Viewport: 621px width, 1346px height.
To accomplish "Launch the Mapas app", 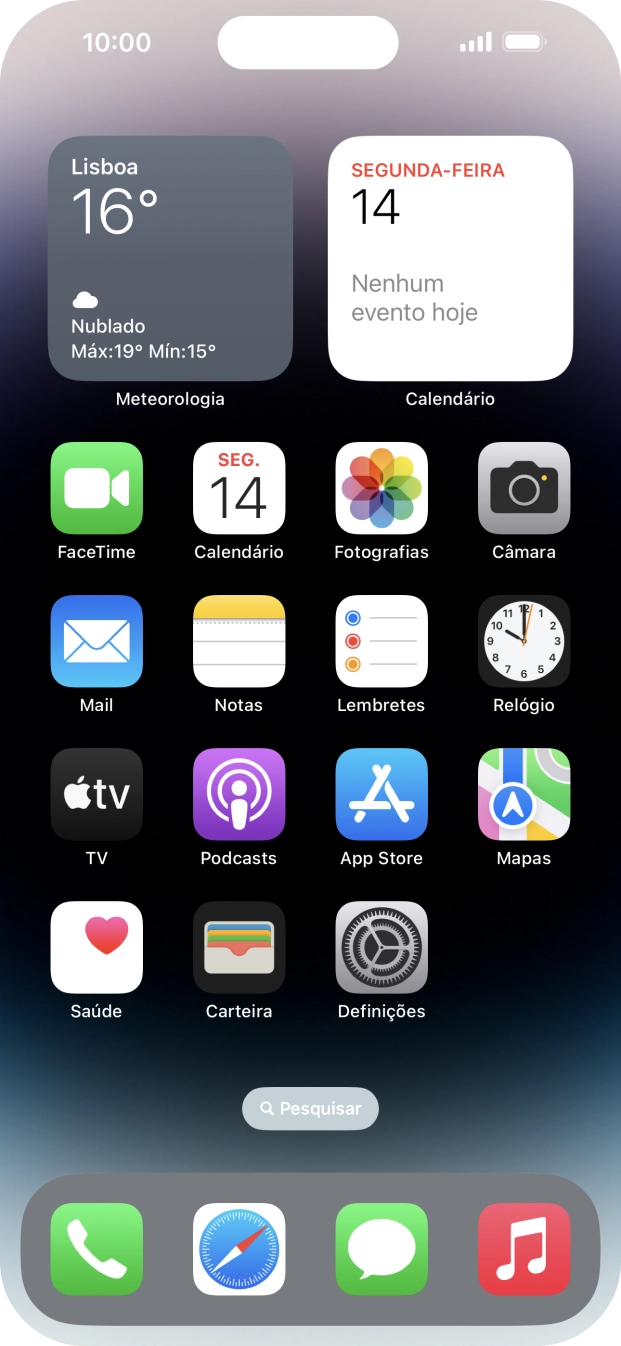I will pos(524,794).
